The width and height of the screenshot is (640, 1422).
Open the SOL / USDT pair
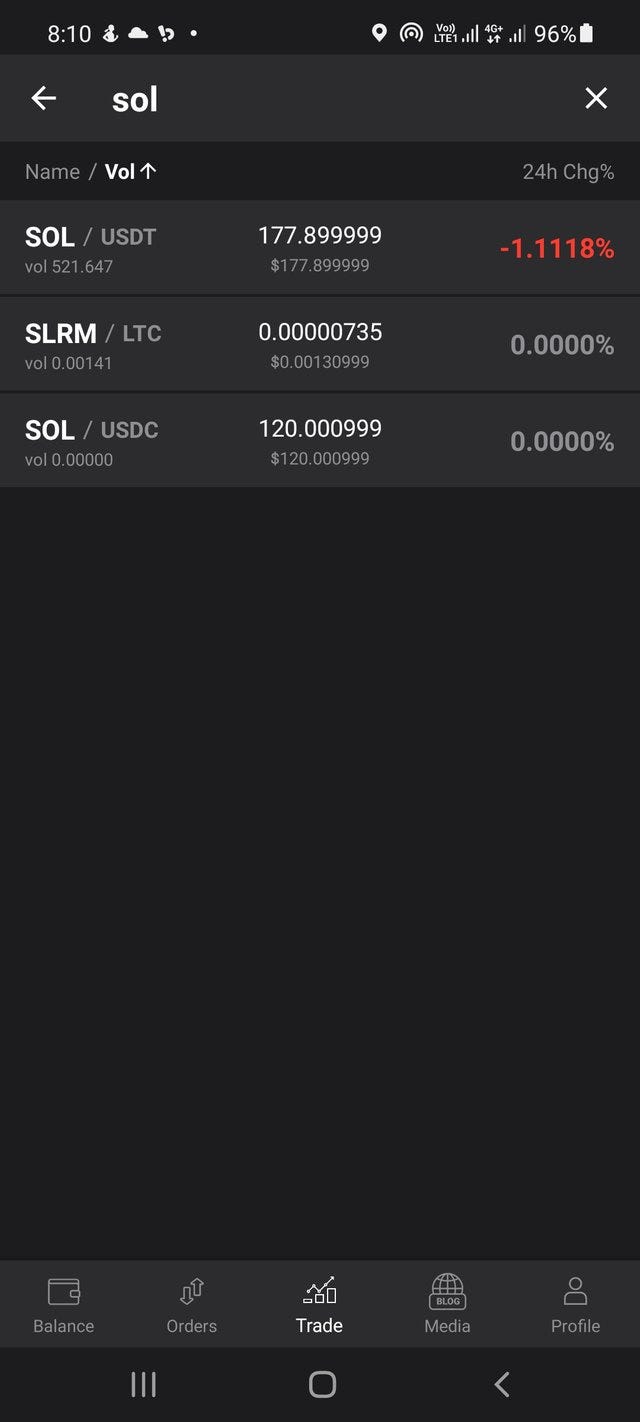click(x=320, y=248)
